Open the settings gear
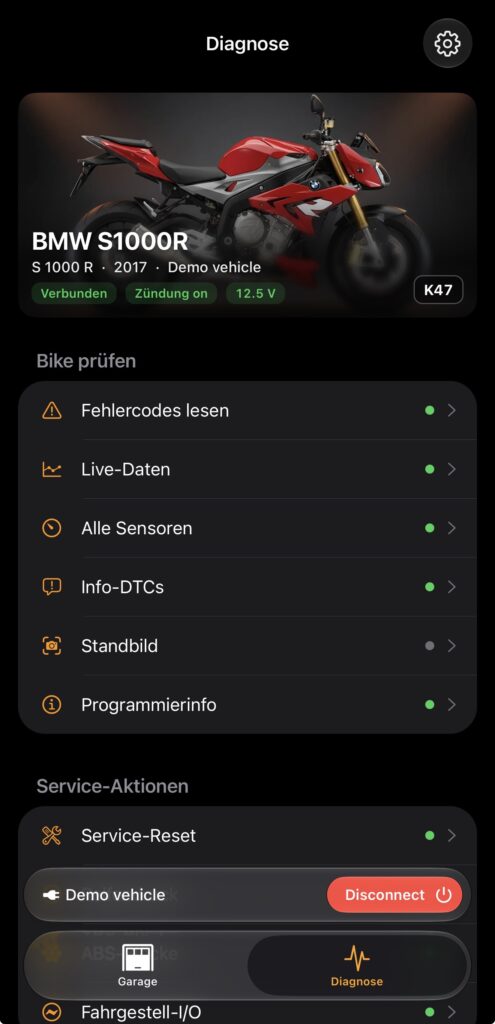495x1024 pixels. [x=447, y=44]
